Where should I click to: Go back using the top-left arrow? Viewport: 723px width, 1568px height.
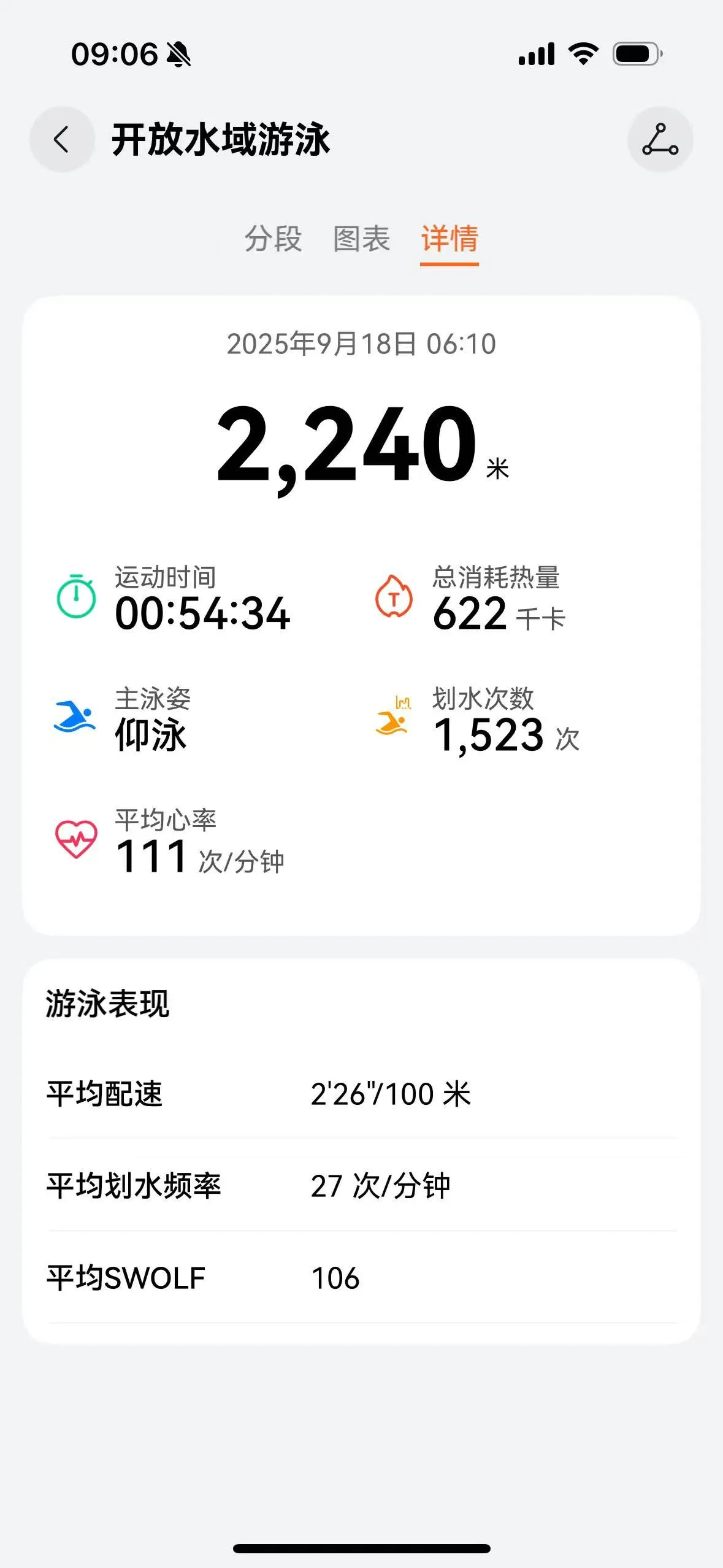coord(62,139)
